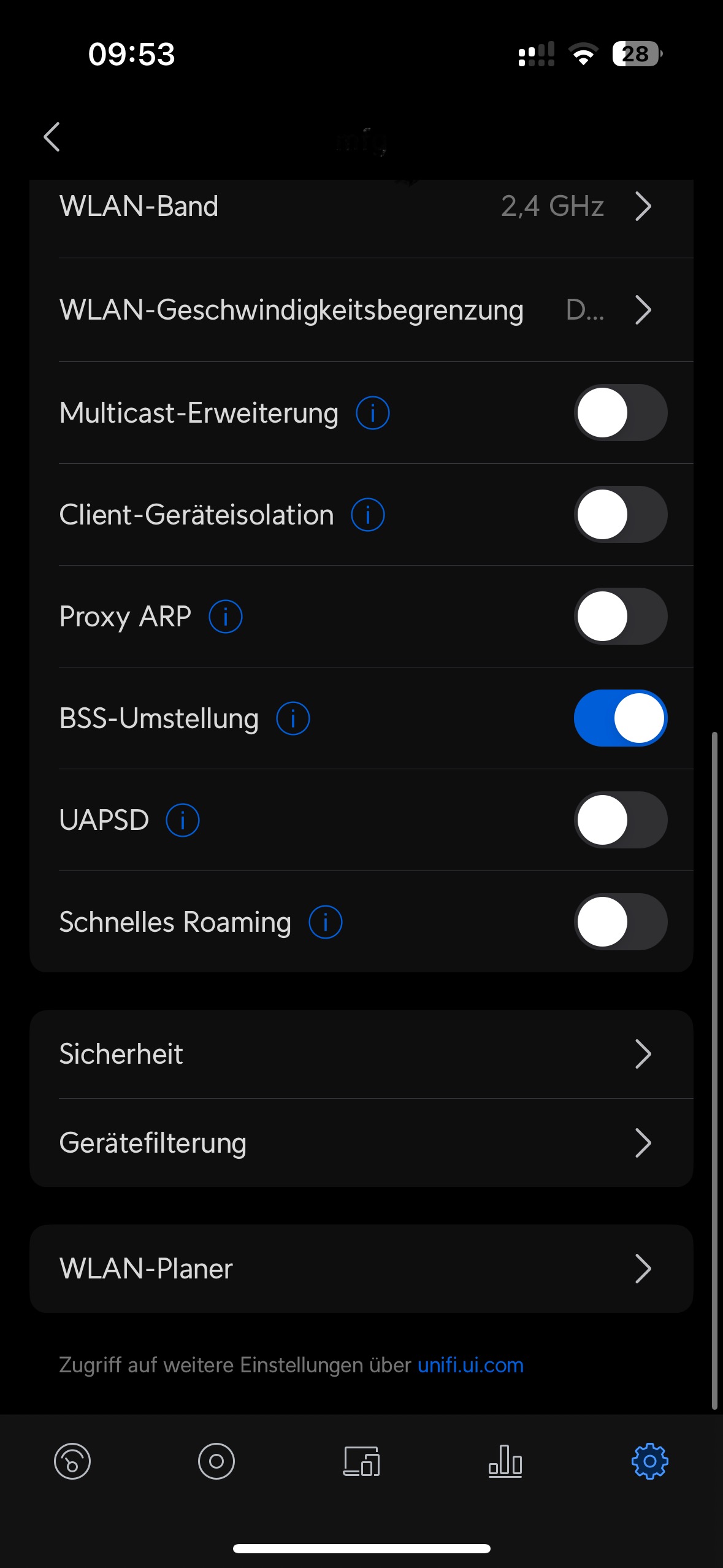Tap the info icon next to BSS-Umstellung
Viewport: 723px width, 1568px height.
(293, 718)
